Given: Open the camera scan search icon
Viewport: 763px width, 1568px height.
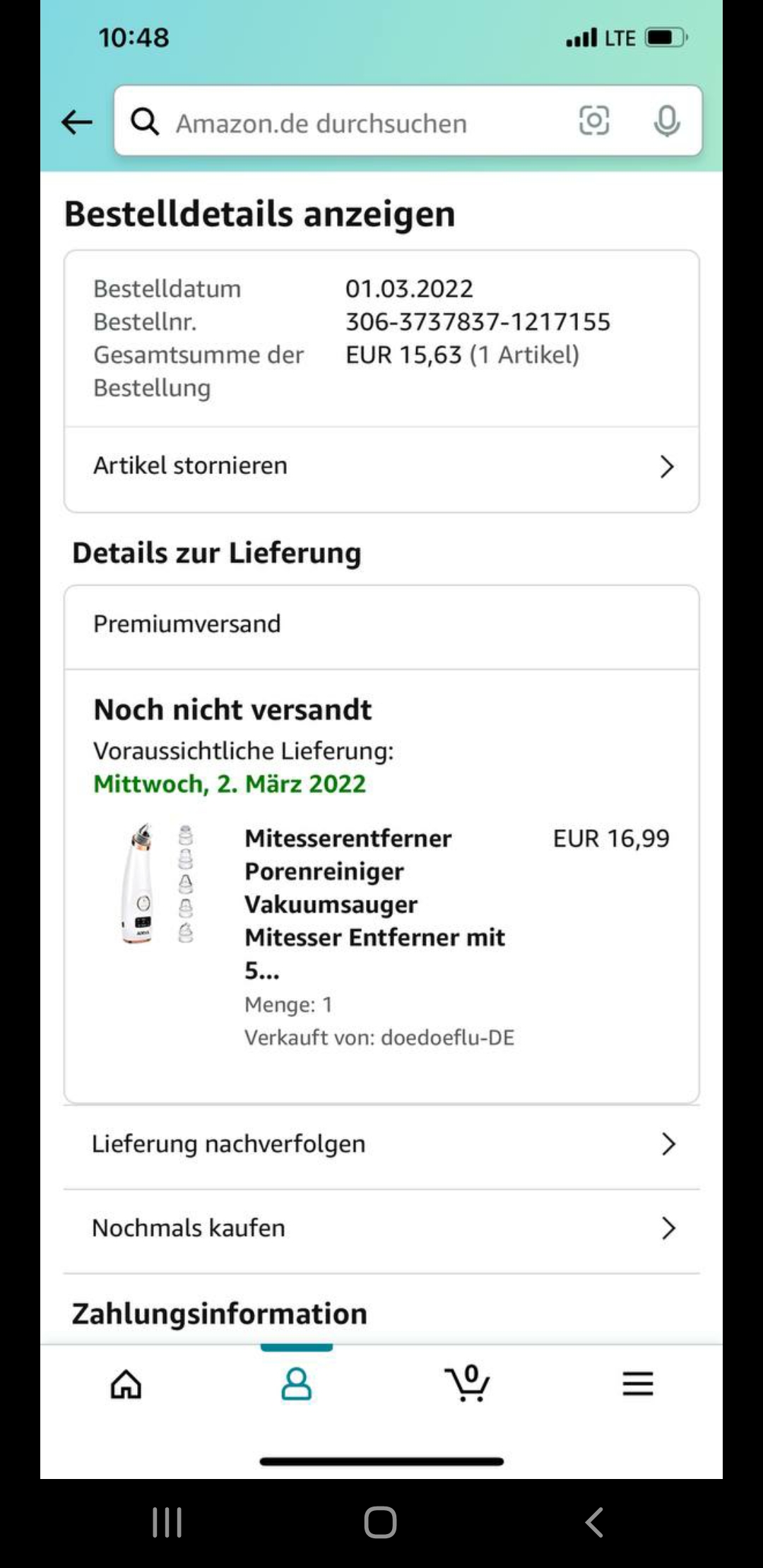Looking at the screenshot, I should 593,121.
